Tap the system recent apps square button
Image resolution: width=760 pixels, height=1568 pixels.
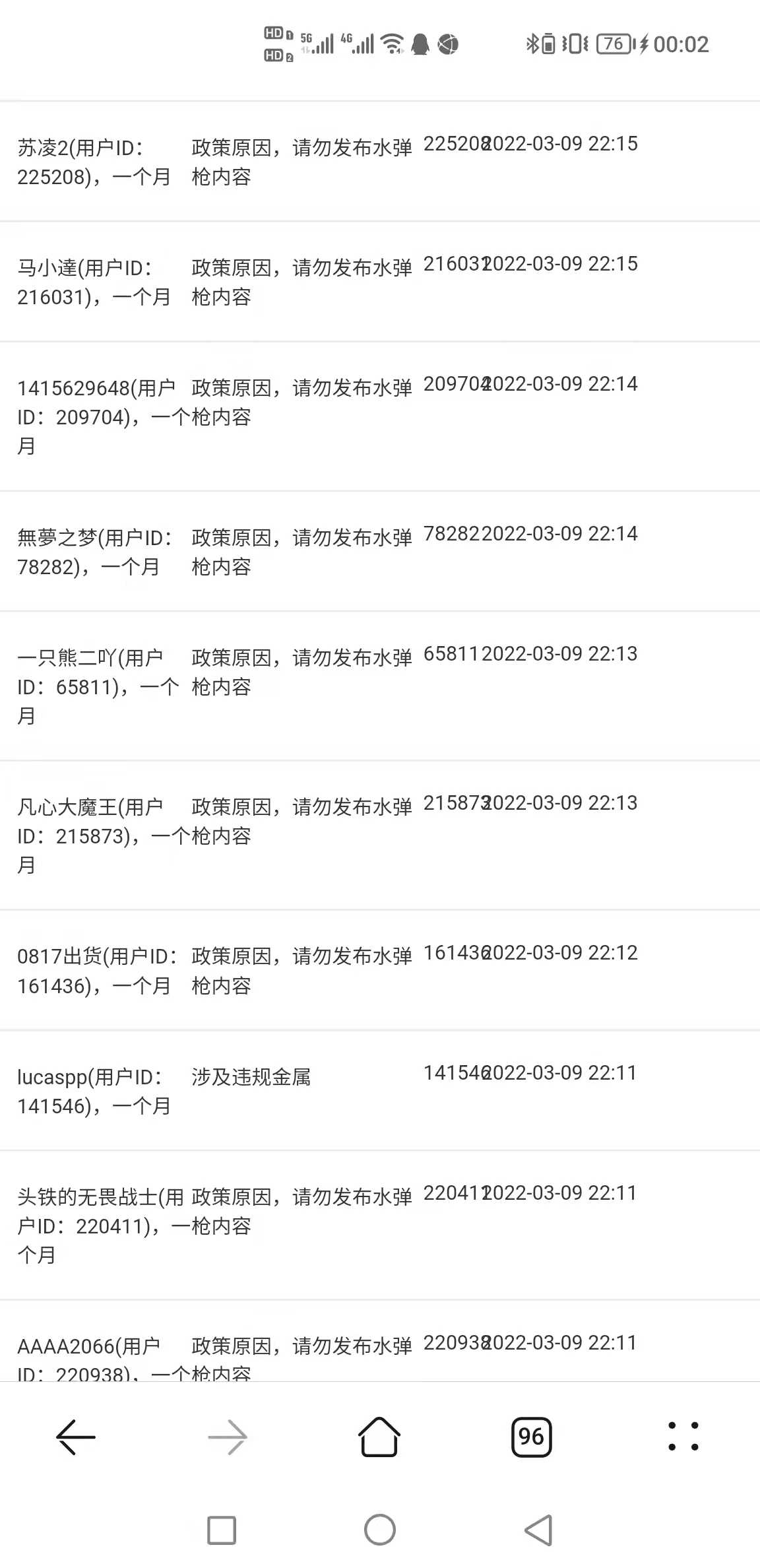[222, 1530]
